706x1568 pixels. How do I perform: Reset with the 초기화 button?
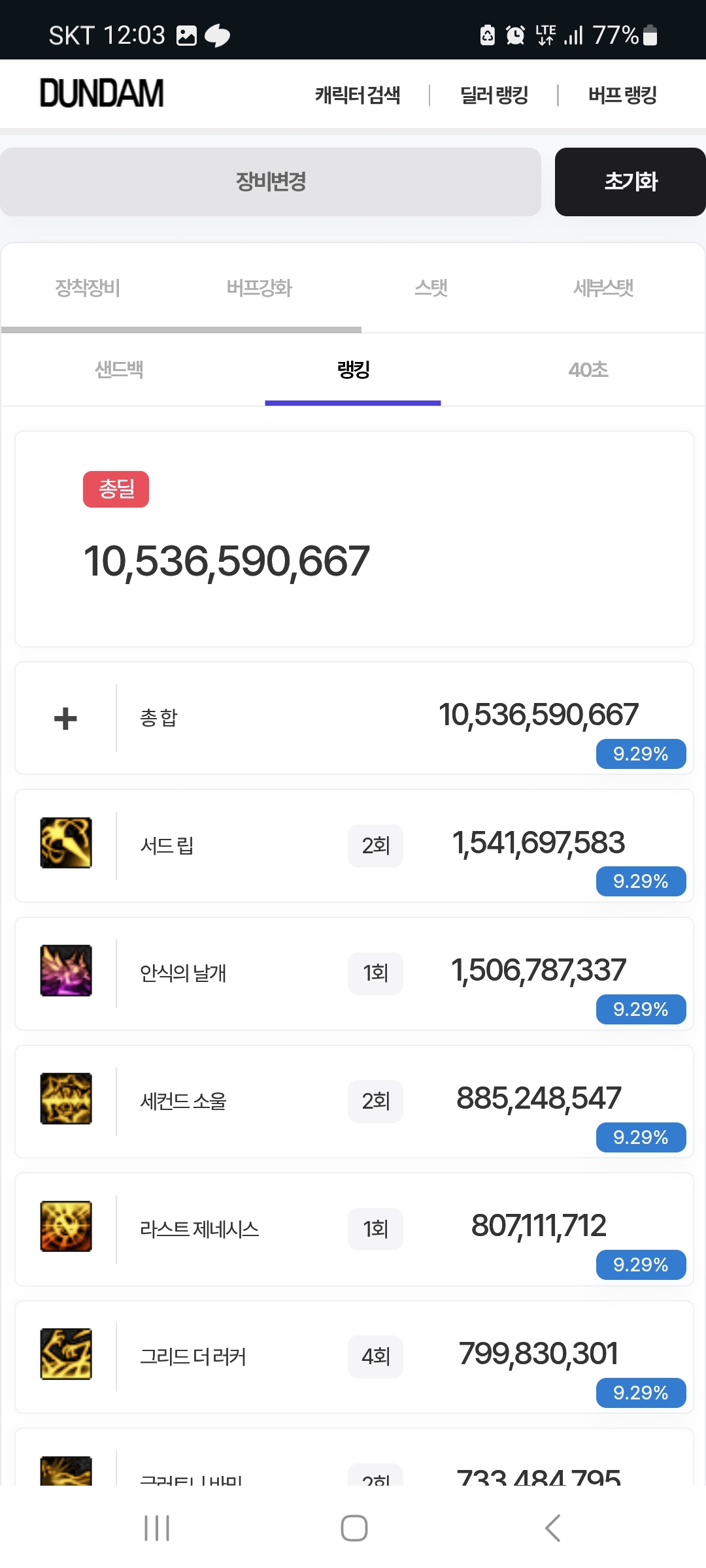[x=630, y=182]
